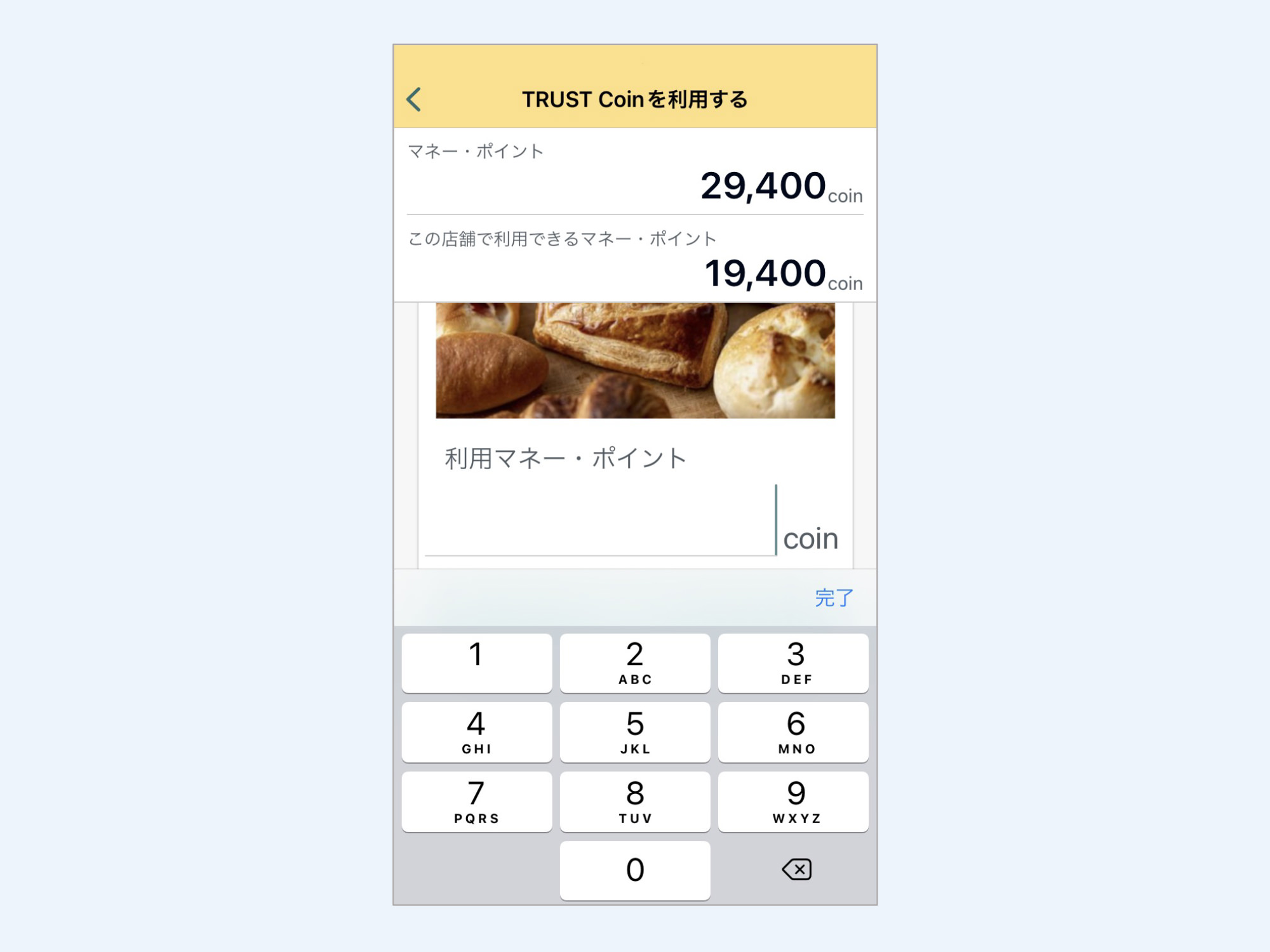Image resolution: width=1270 pixels, height=952 pixels.
Task: Tap the 4 key
Action: [476, 732]
